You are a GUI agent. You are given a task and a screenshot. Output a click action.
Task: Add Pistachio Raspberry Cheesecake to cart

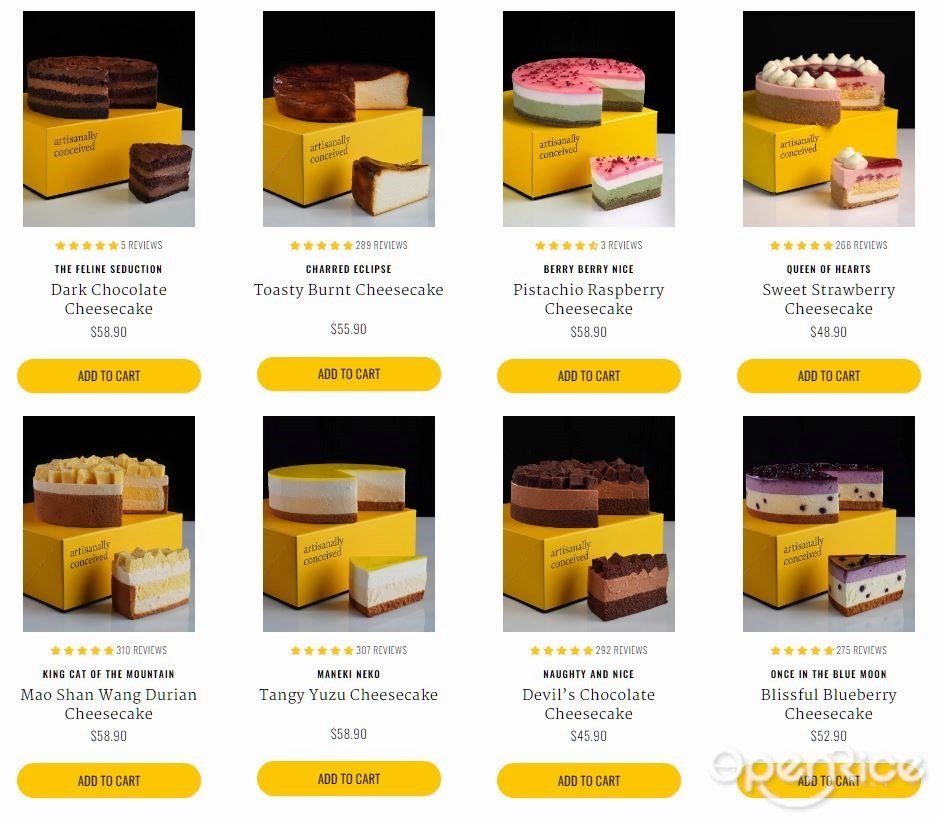tap(589, 376)
